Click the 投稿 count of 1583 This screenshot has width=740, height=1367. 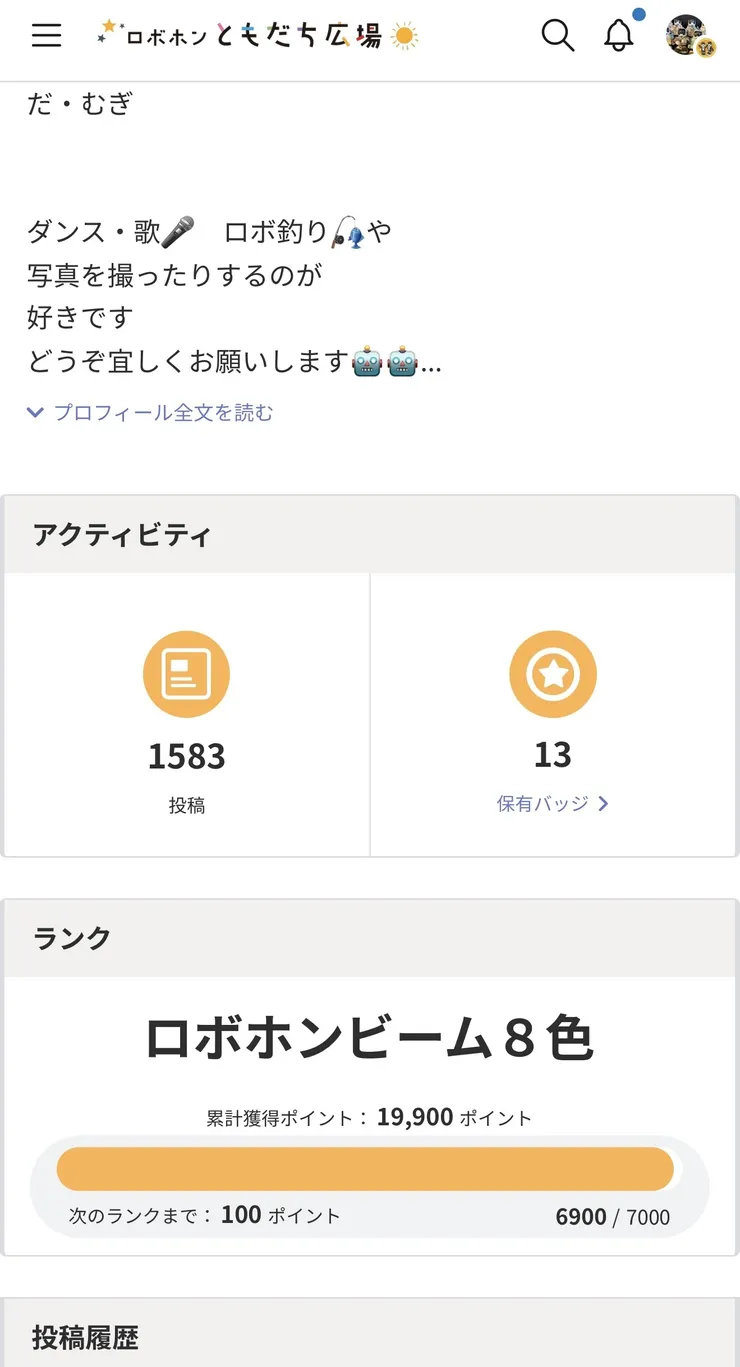(x=186, y=757)
